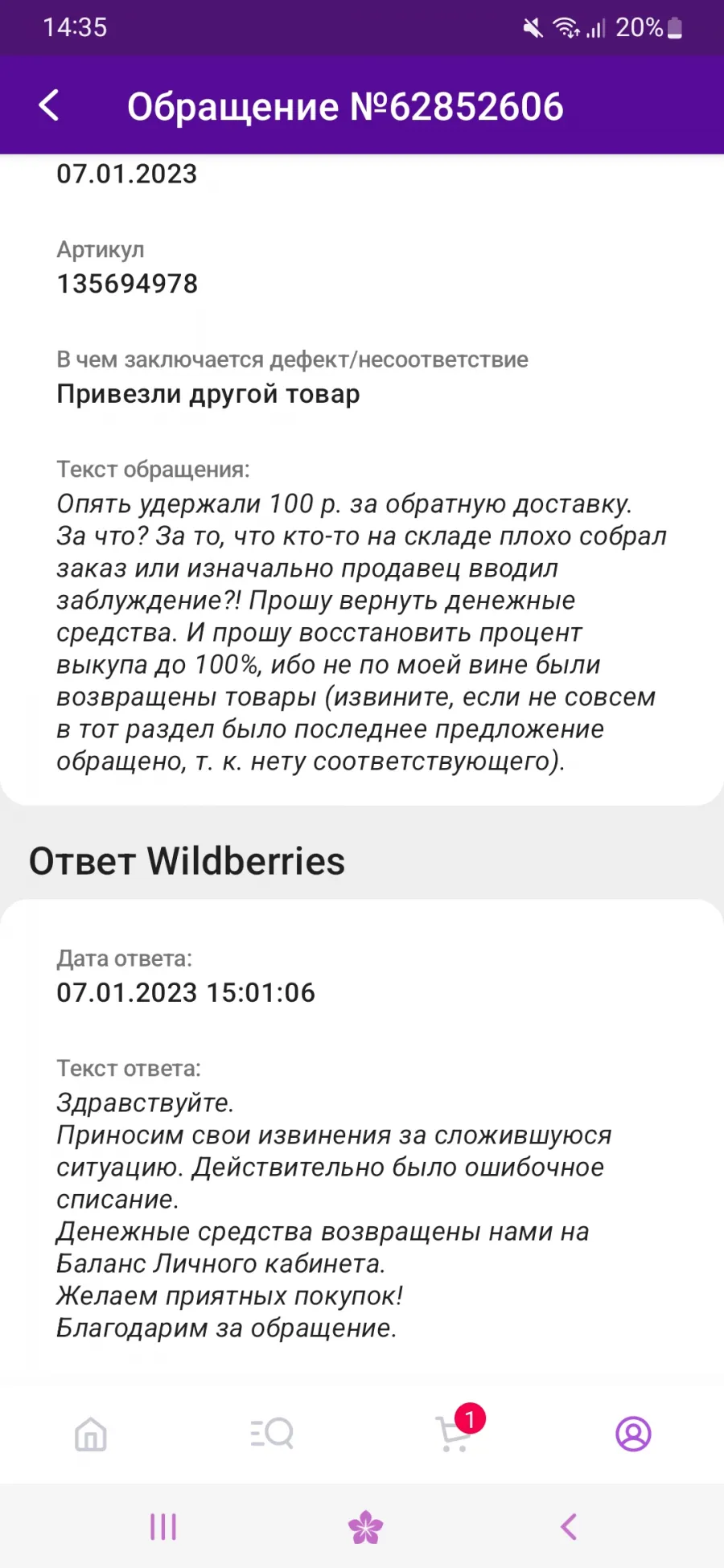Image resolution: width=724 pixels, height=1568 pixels.
Task: Switch to the profile tab
Action: (633, 1434)
